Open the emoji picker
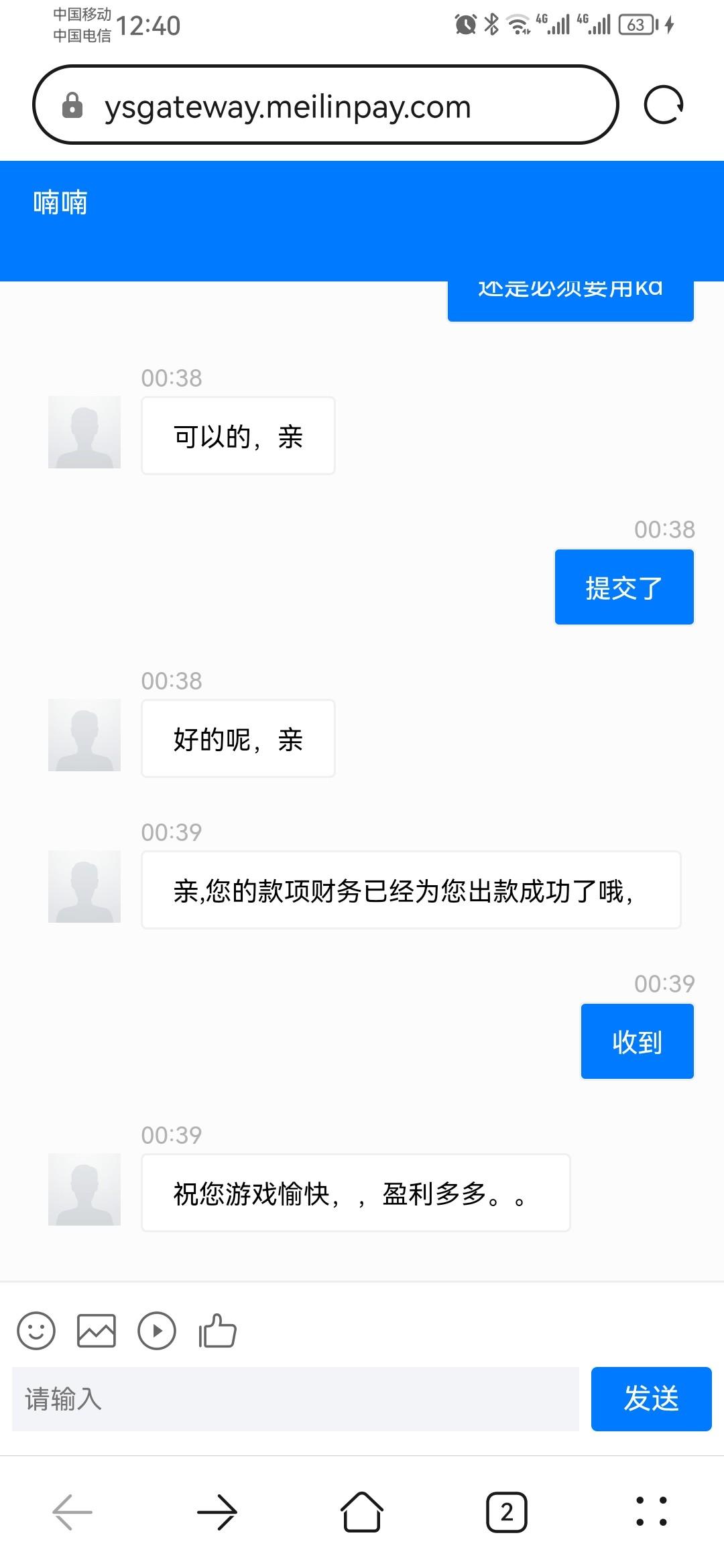The width and height of the screenshot is (724, 1568). pos(36,1331)
